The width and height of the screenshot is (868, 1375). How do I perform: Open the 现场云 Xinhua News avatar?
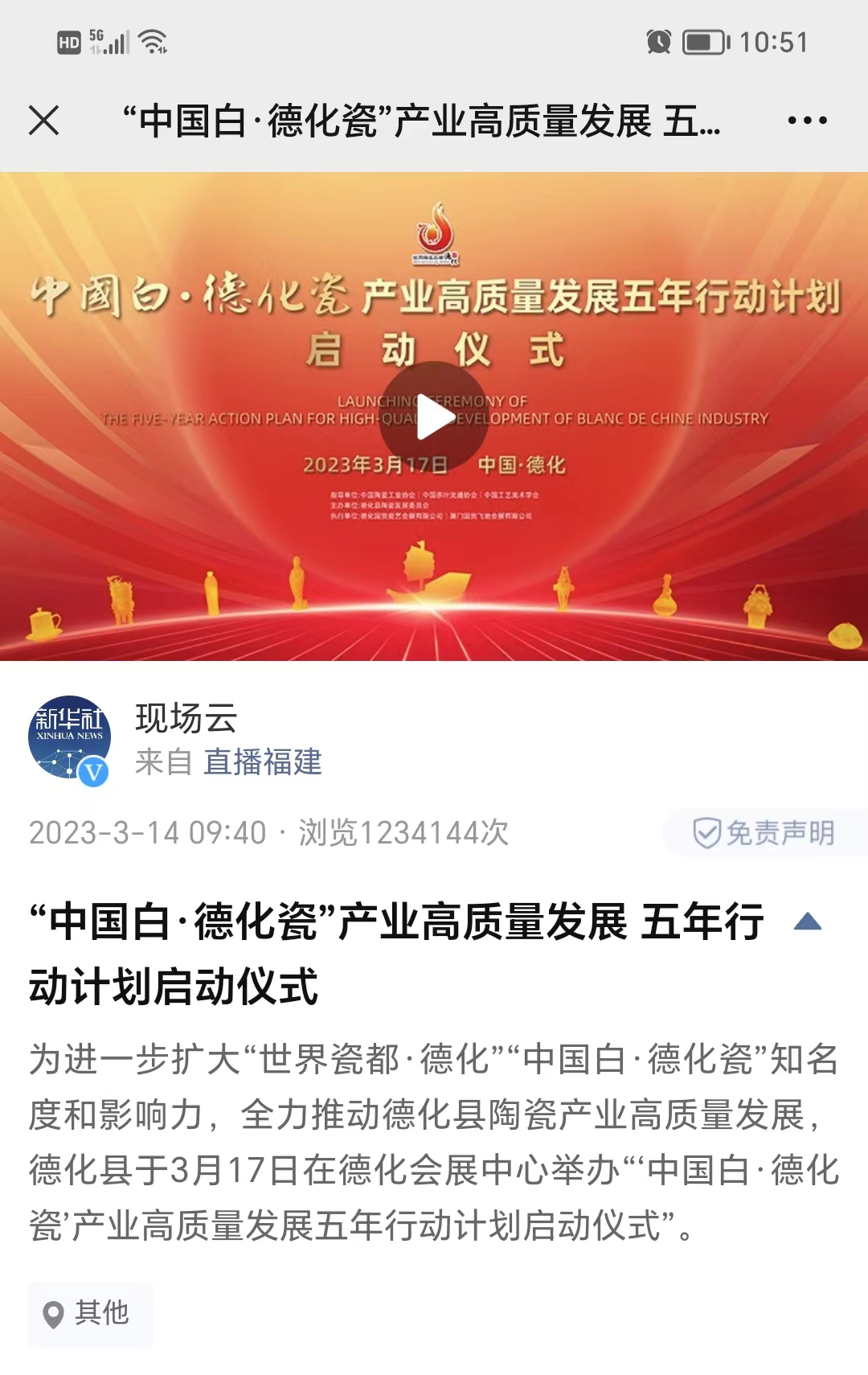70,738
